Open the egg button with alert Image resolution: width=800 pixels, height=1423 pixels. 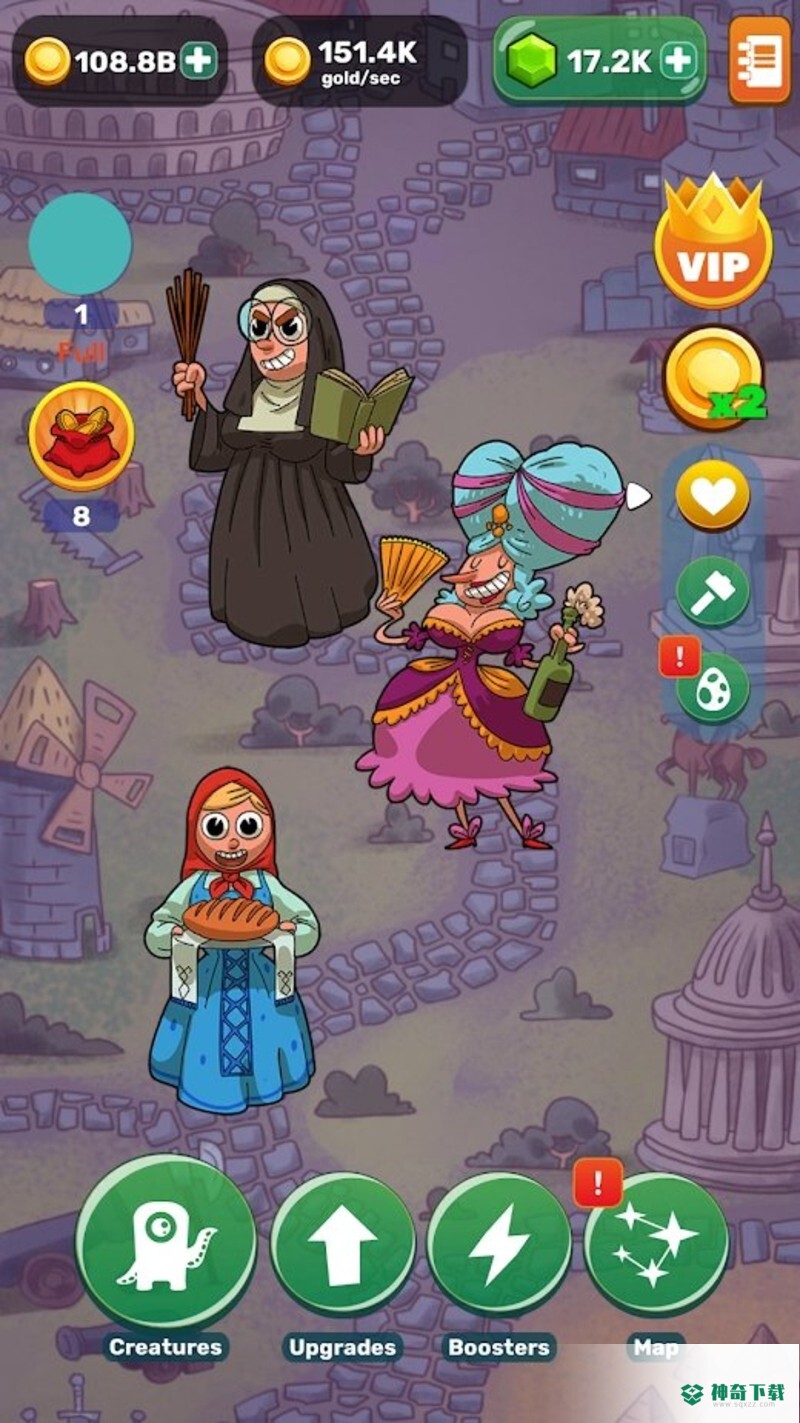(x=712, y=688)
